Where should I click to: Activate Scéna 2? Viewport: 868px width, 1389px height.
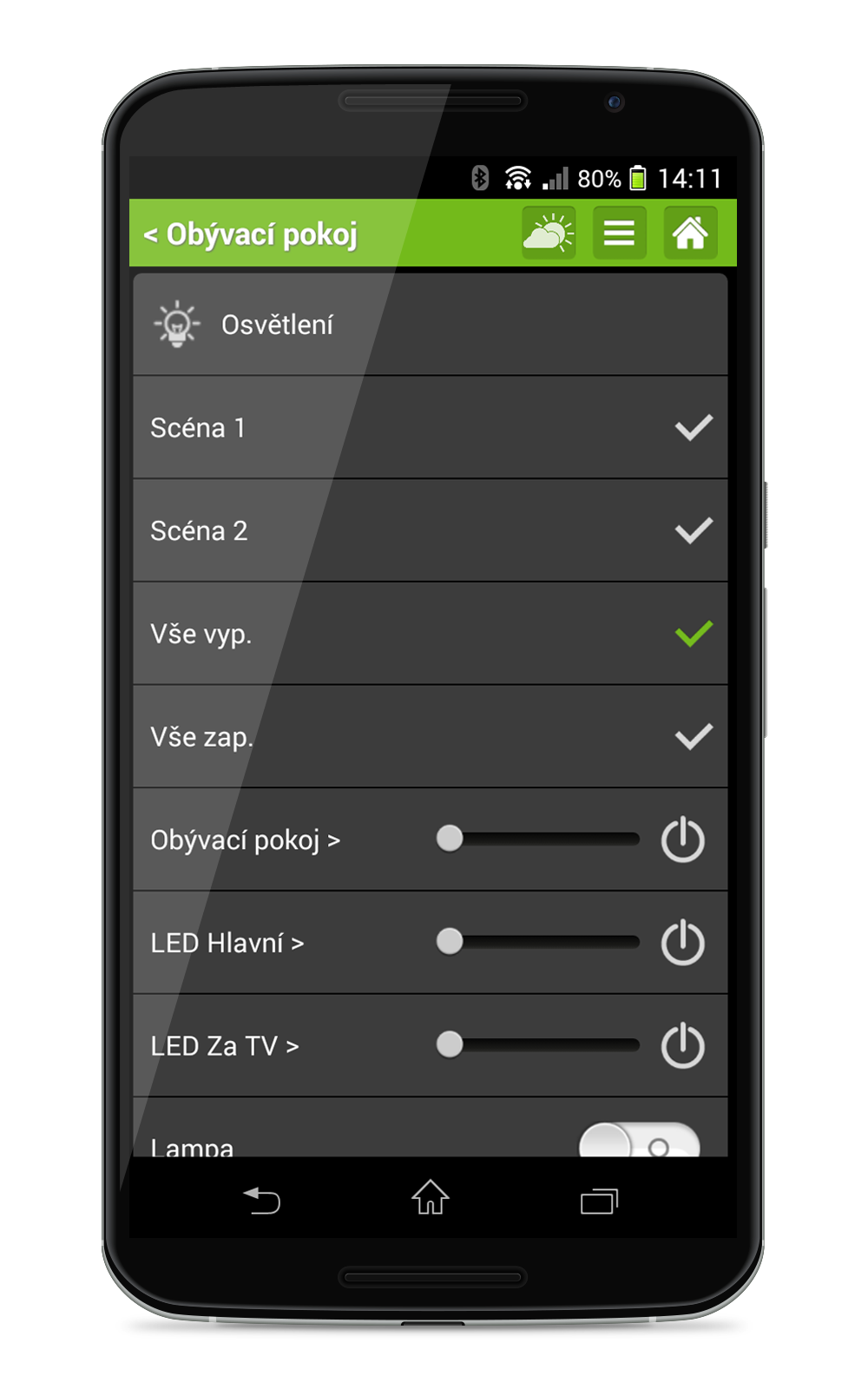click(431, 530)
